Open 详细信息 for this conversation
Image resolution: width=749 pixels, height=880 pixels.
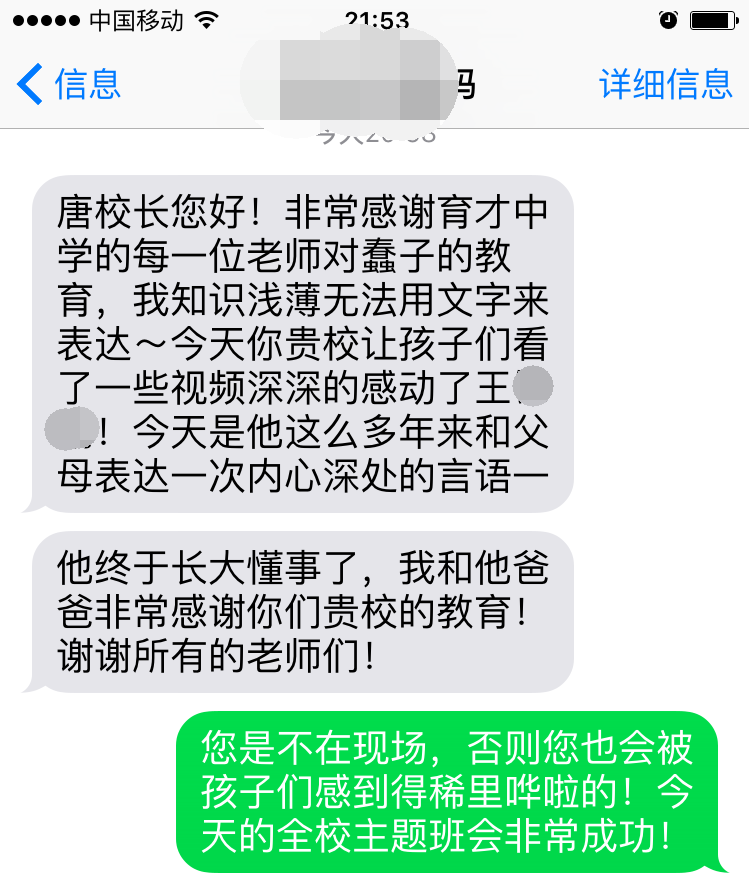665,84
